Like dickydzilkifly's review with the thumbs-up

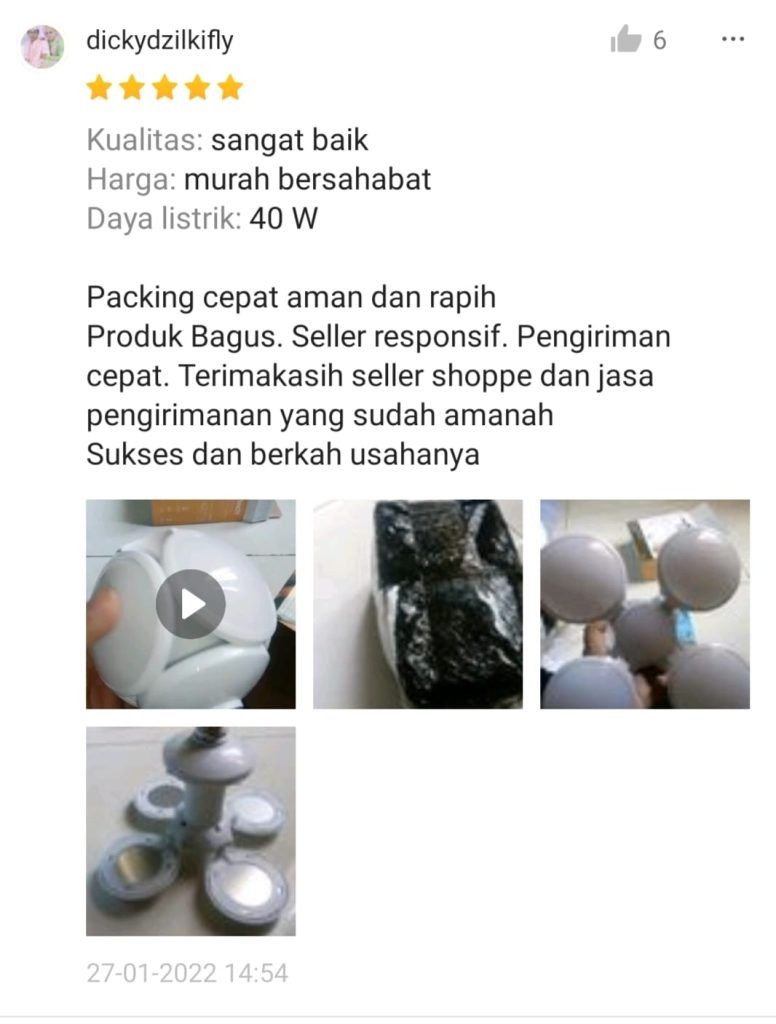(x=625, y=41)
